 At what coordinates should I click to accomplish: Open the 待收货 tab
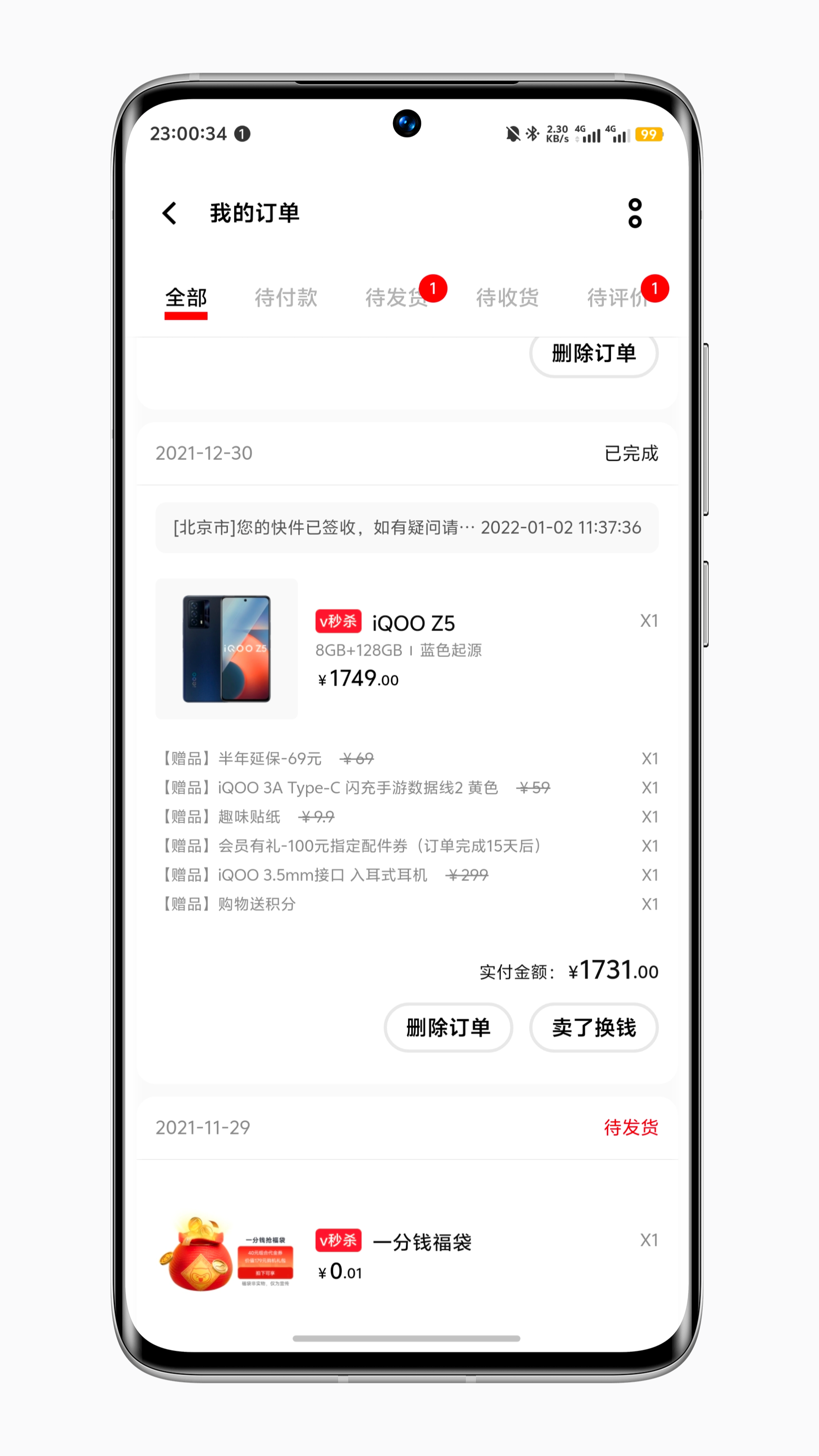pyautogui.click(x=508, y=297)
